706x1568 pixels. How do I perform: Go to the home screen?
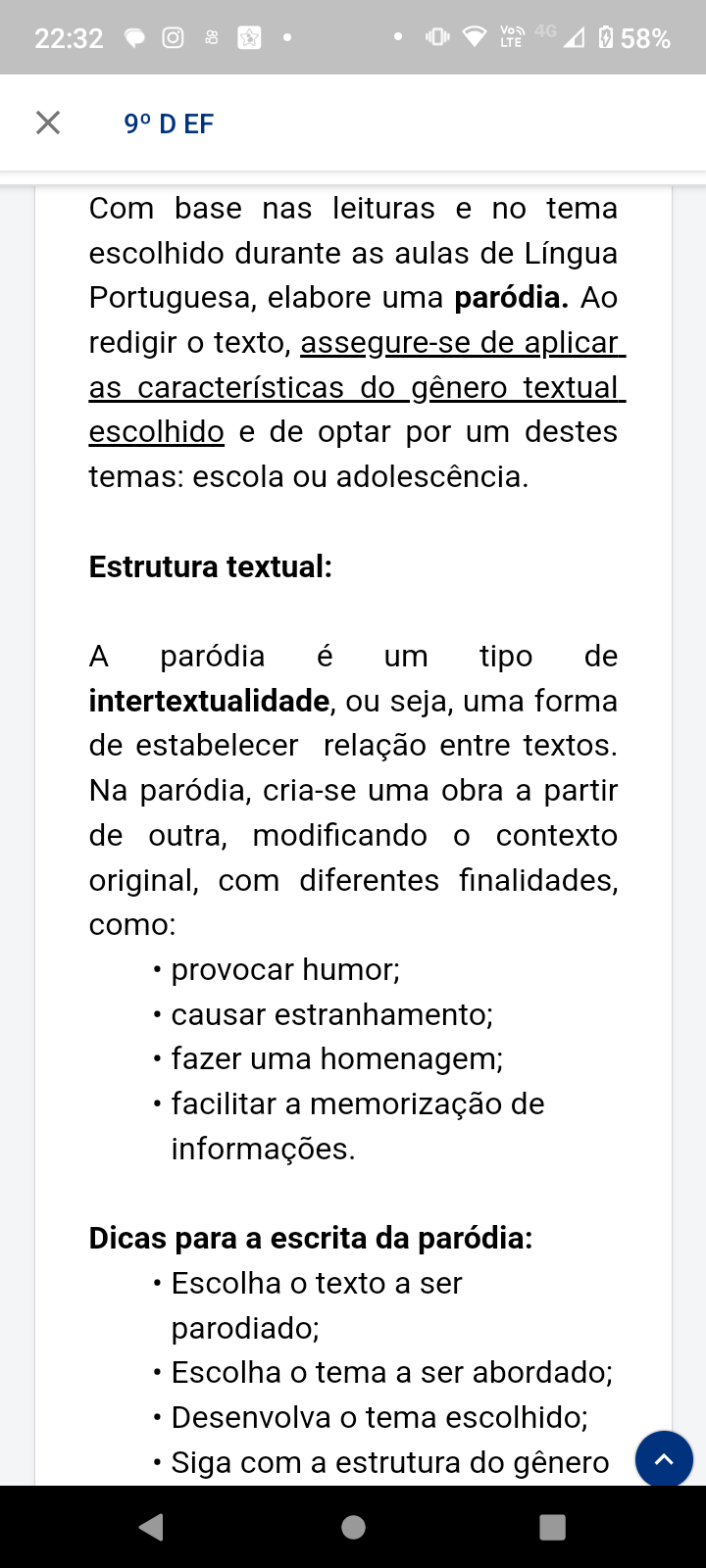(x=353, y=1527)
